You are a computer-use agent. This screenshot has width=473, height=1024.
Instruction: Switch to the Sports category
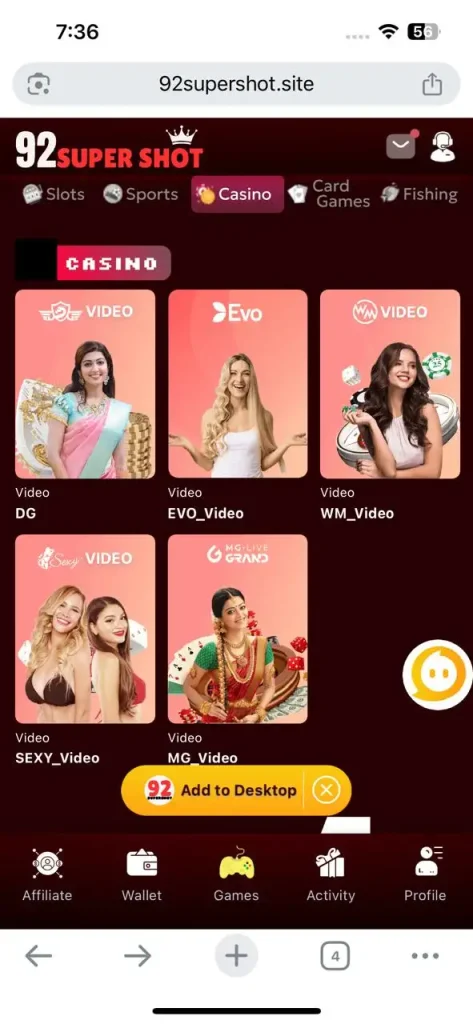(x=140, y=194)
